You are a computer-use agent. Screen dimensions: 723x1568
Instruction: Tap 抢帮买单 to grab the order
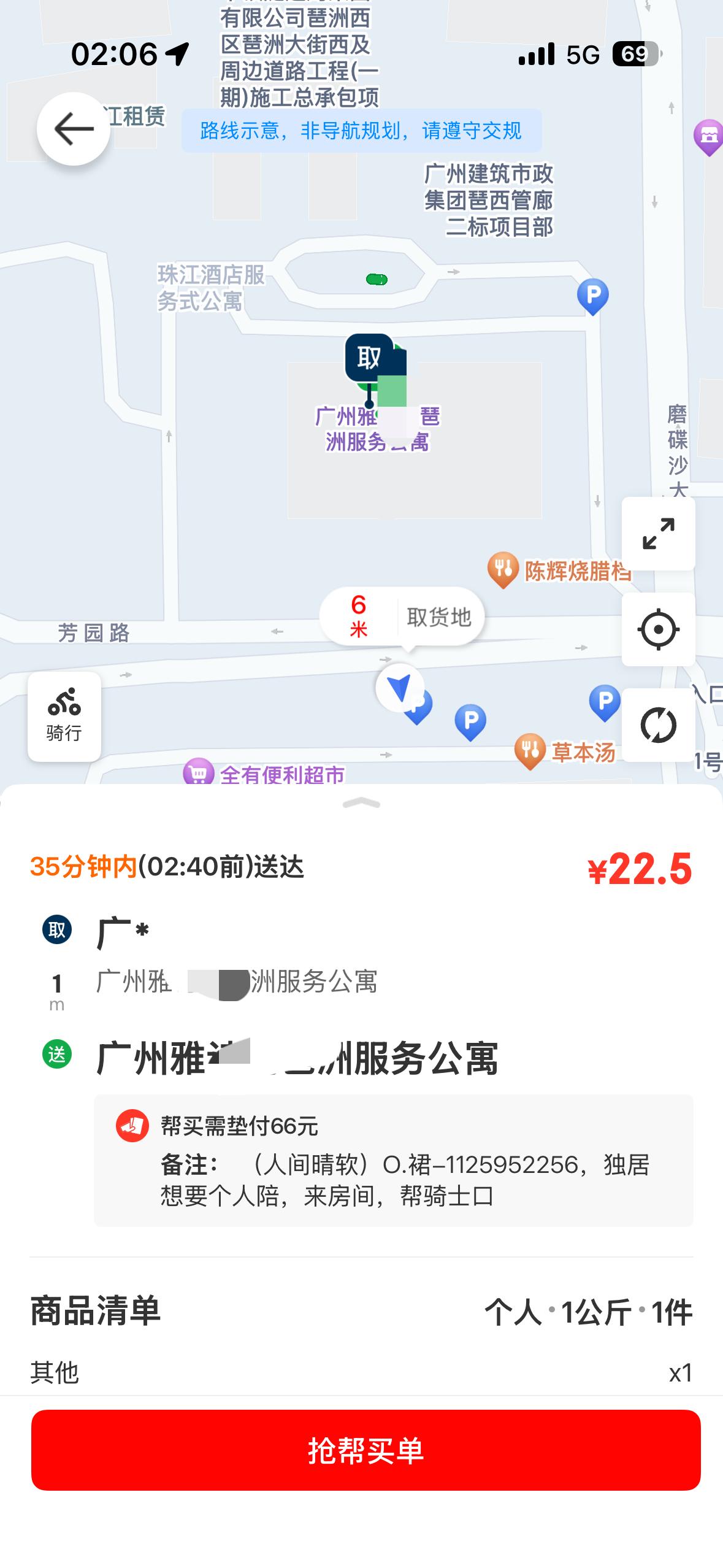point(366,1450)
